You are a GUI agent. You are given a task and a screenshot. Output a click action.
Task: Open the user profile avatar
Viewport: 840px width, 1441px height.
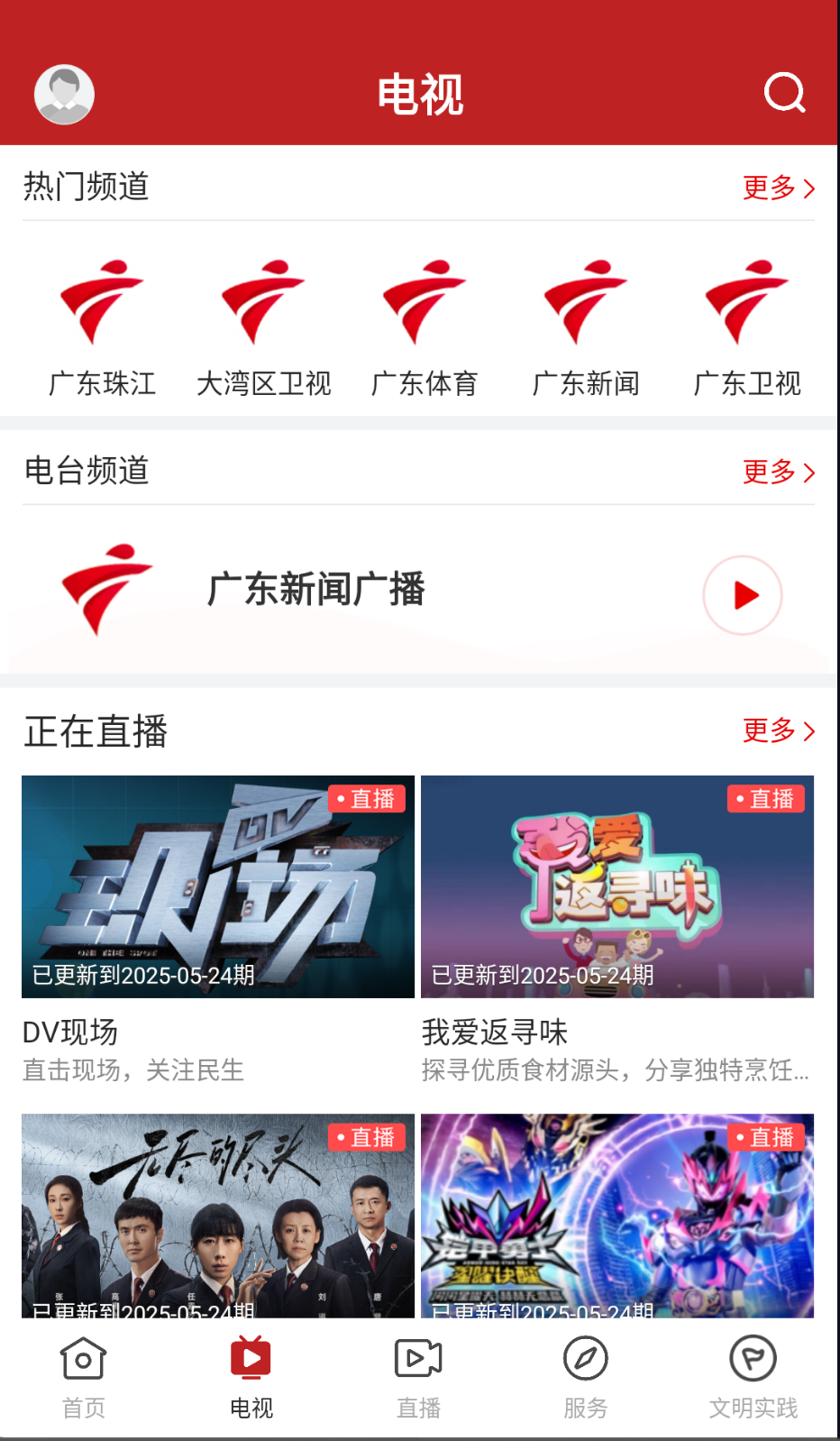(63, 93)
